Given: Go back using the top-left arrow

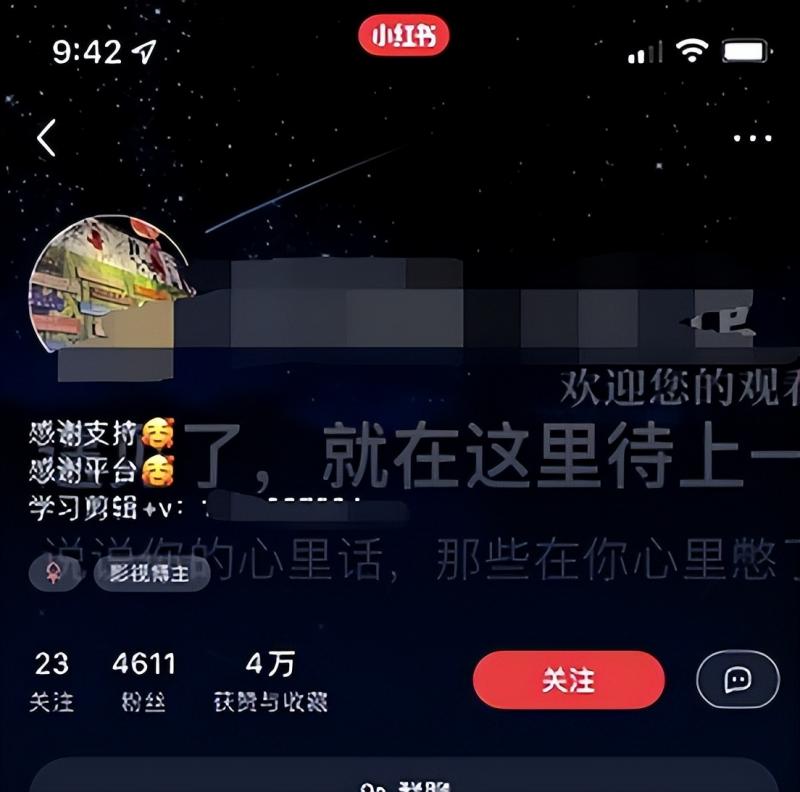Looking at the screenshot, I should (x=46, y=138).
